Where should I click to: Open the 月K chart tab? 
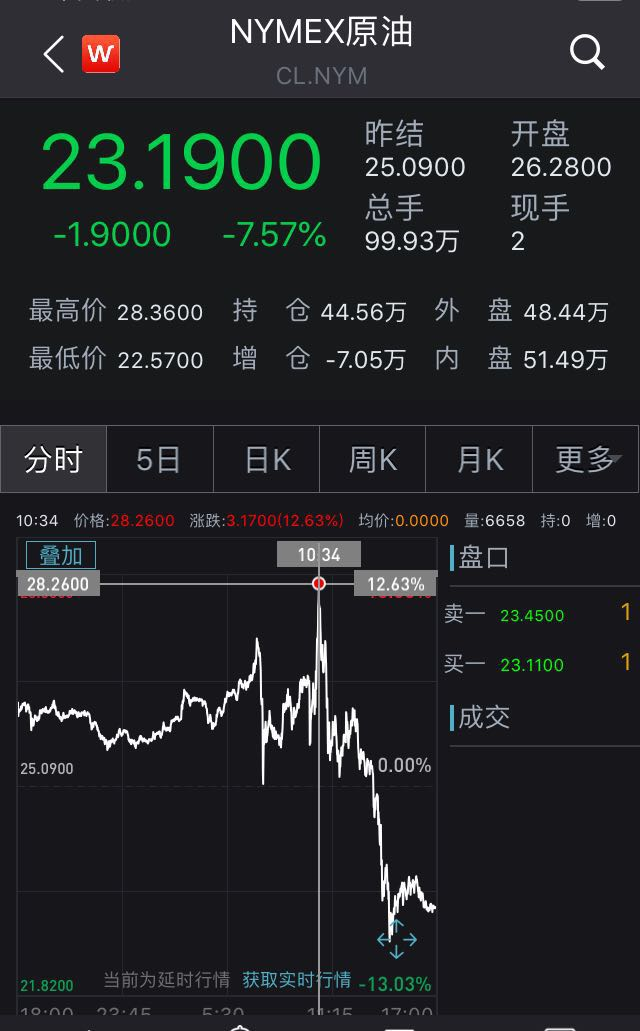(x=479, y=459)
